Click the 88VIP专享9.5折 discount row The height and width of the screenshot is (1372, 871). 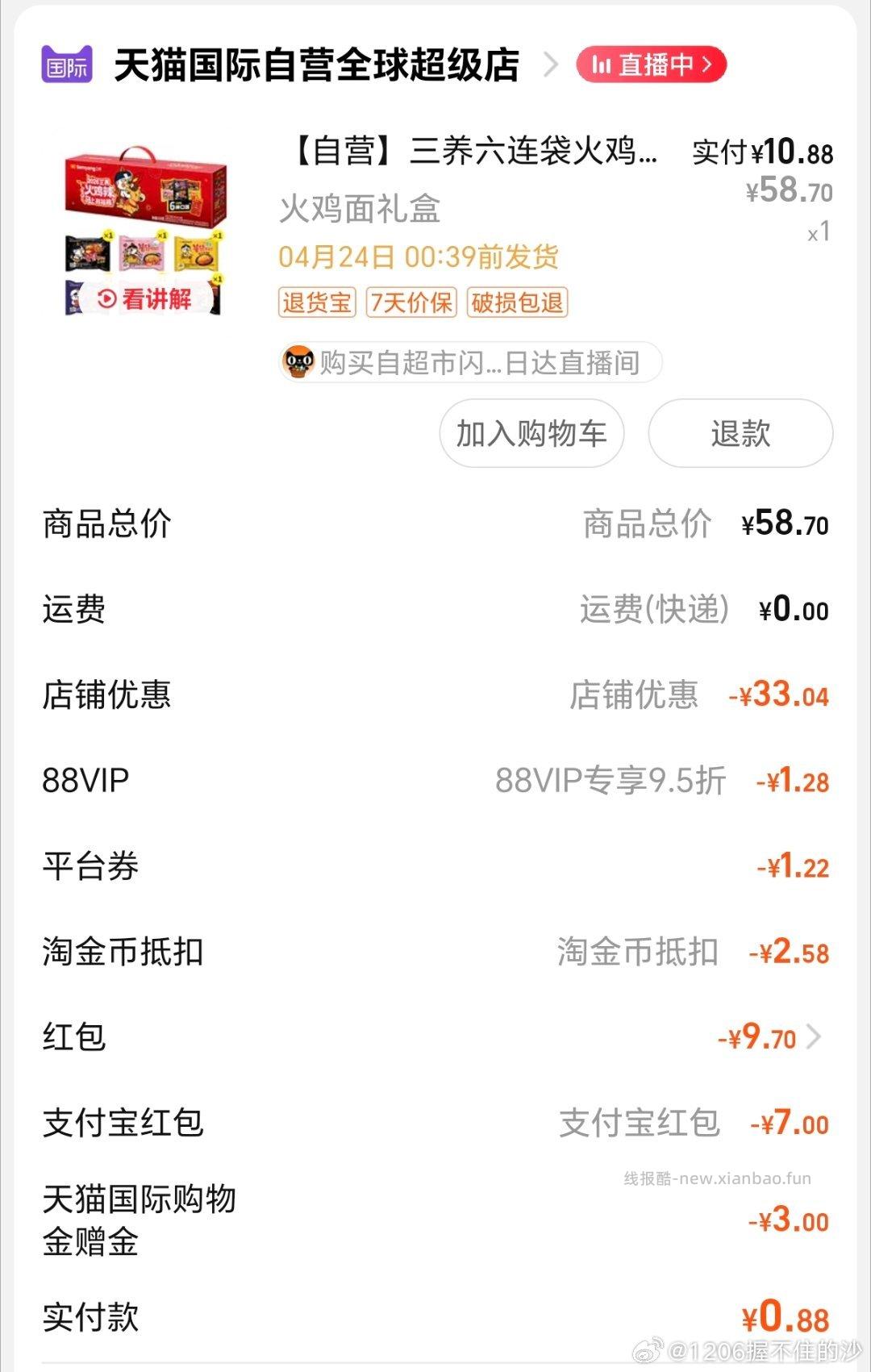click(x=611, y=781)
